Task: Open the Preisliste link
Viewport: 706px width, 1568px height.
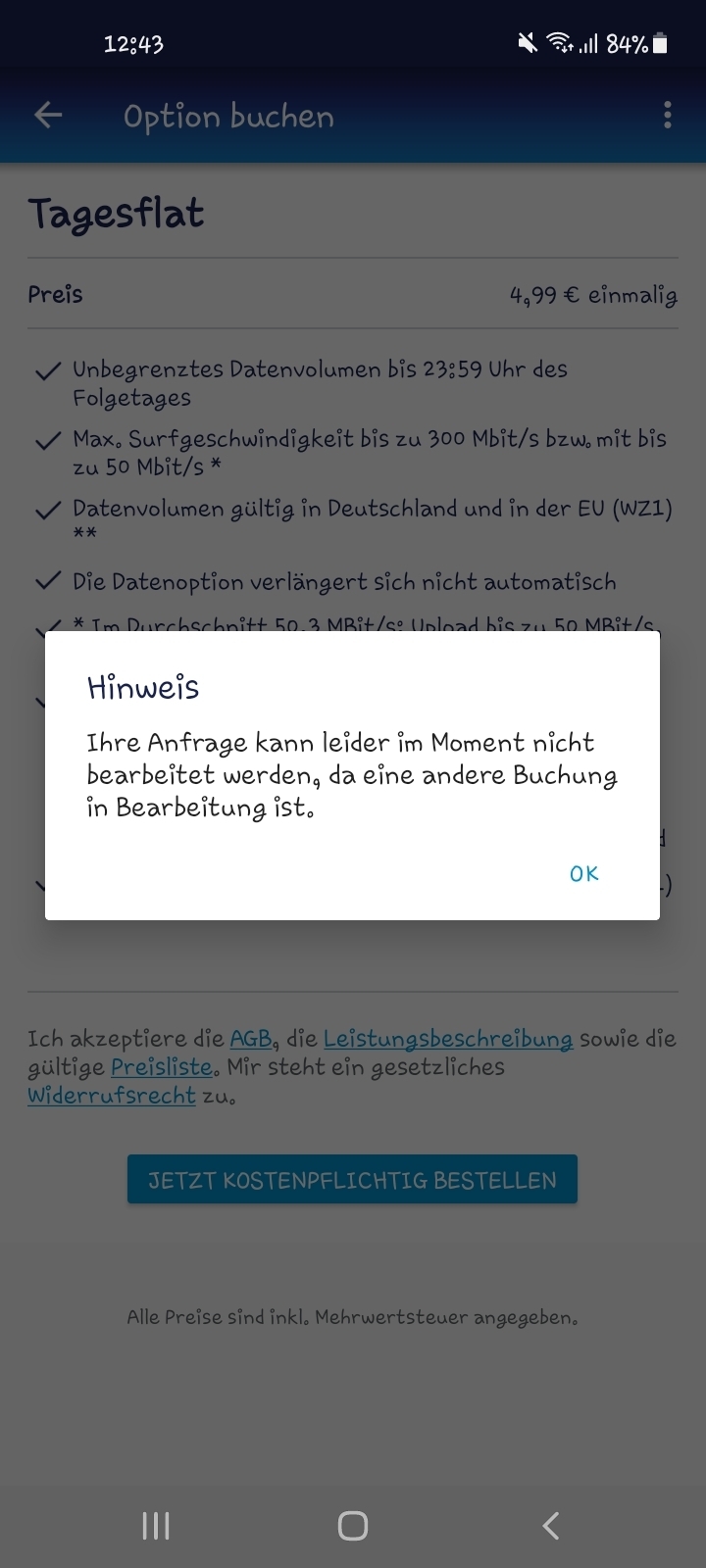Action: [162, 1067]
